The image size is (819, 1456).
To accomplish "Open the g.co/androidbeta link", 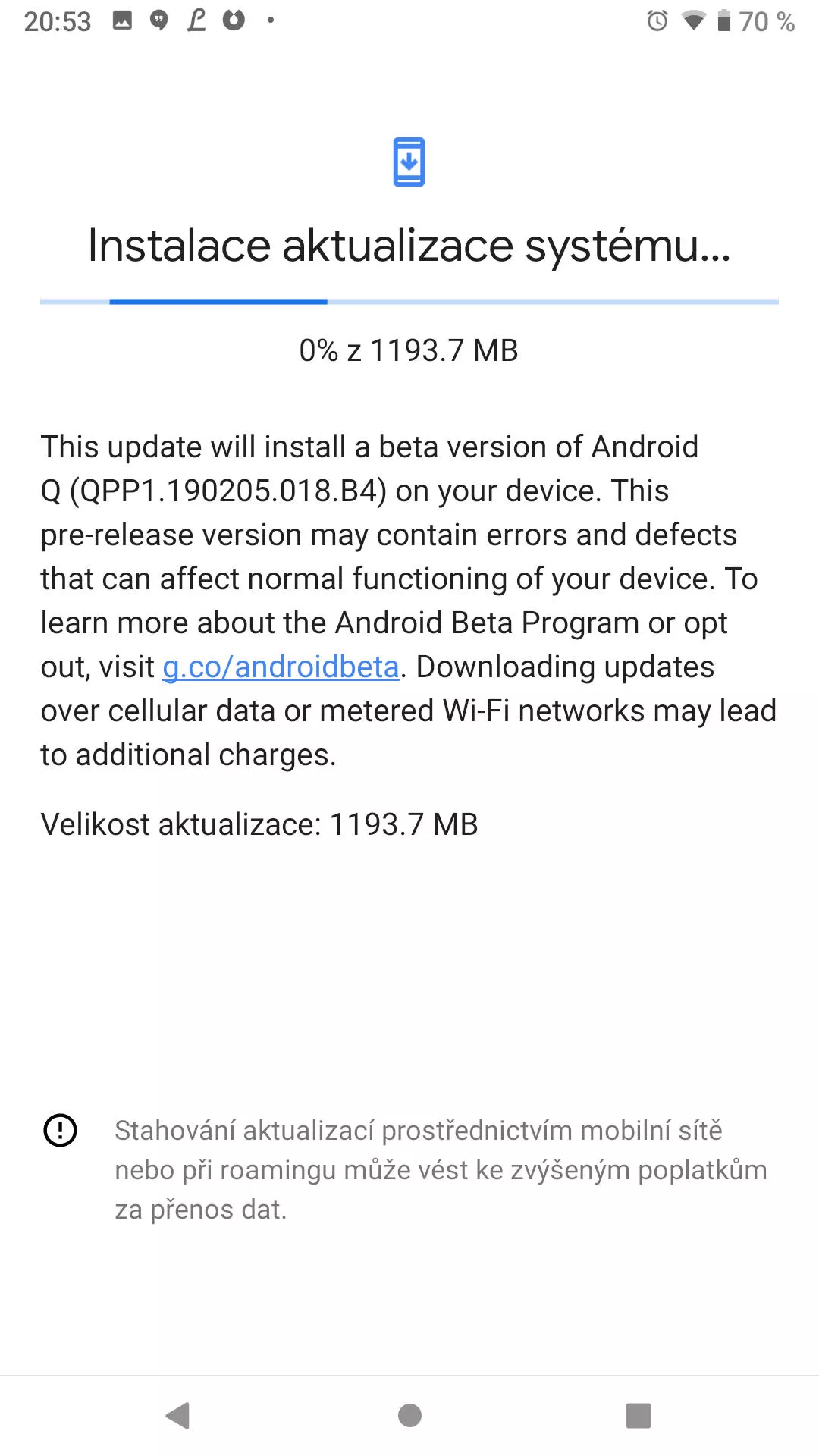I will 281,667.
